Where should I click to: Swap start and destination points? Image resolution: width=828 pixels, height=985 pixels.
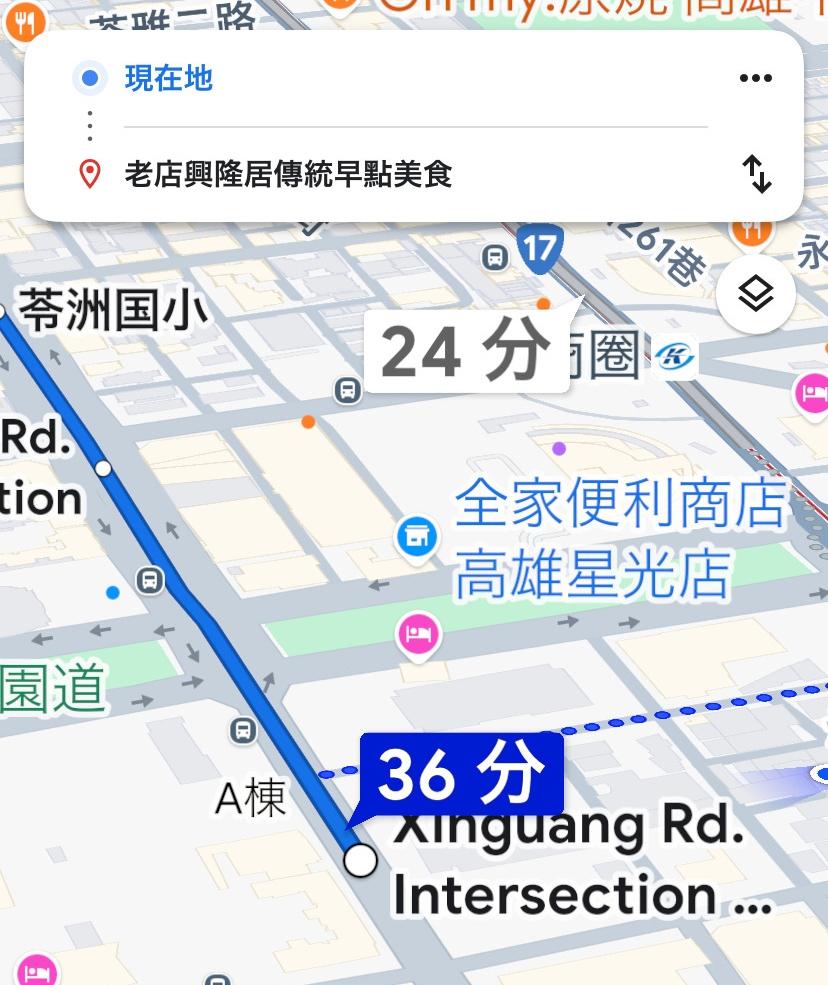(x=757, y=174)
